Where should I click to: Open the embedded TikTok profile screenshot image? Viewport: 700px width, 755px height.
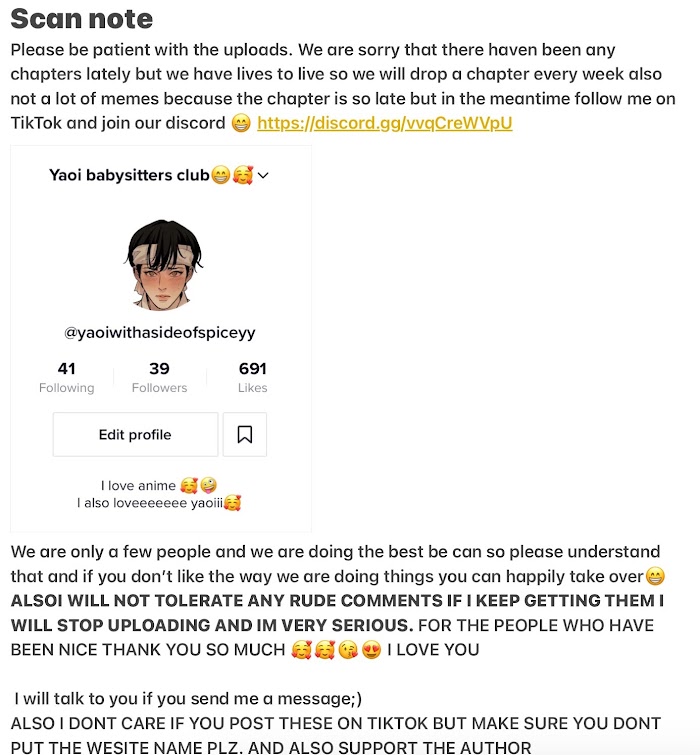[x=161, y=338]
